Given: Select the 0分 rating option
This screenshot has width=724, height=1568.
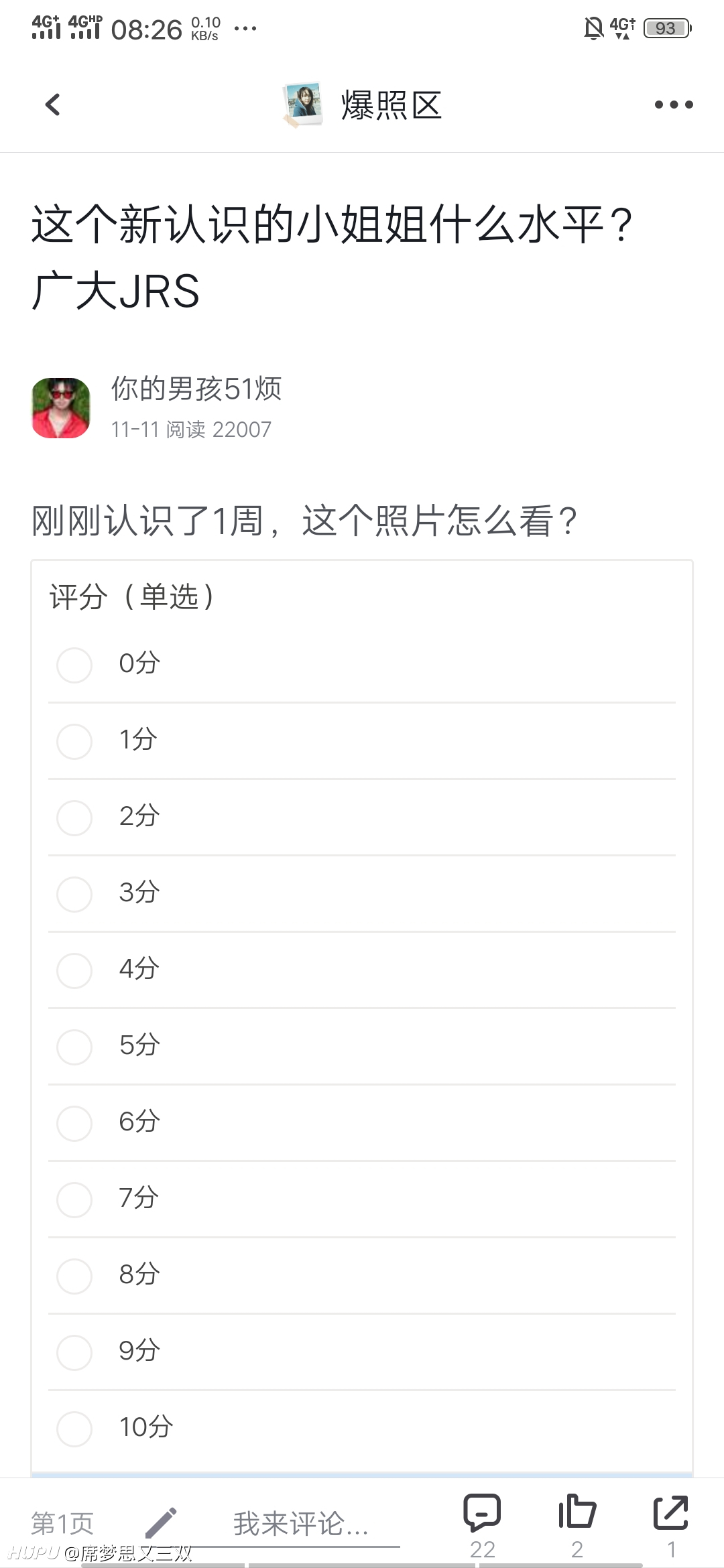Looking at the screenshot, I should [x=362, y=665].
